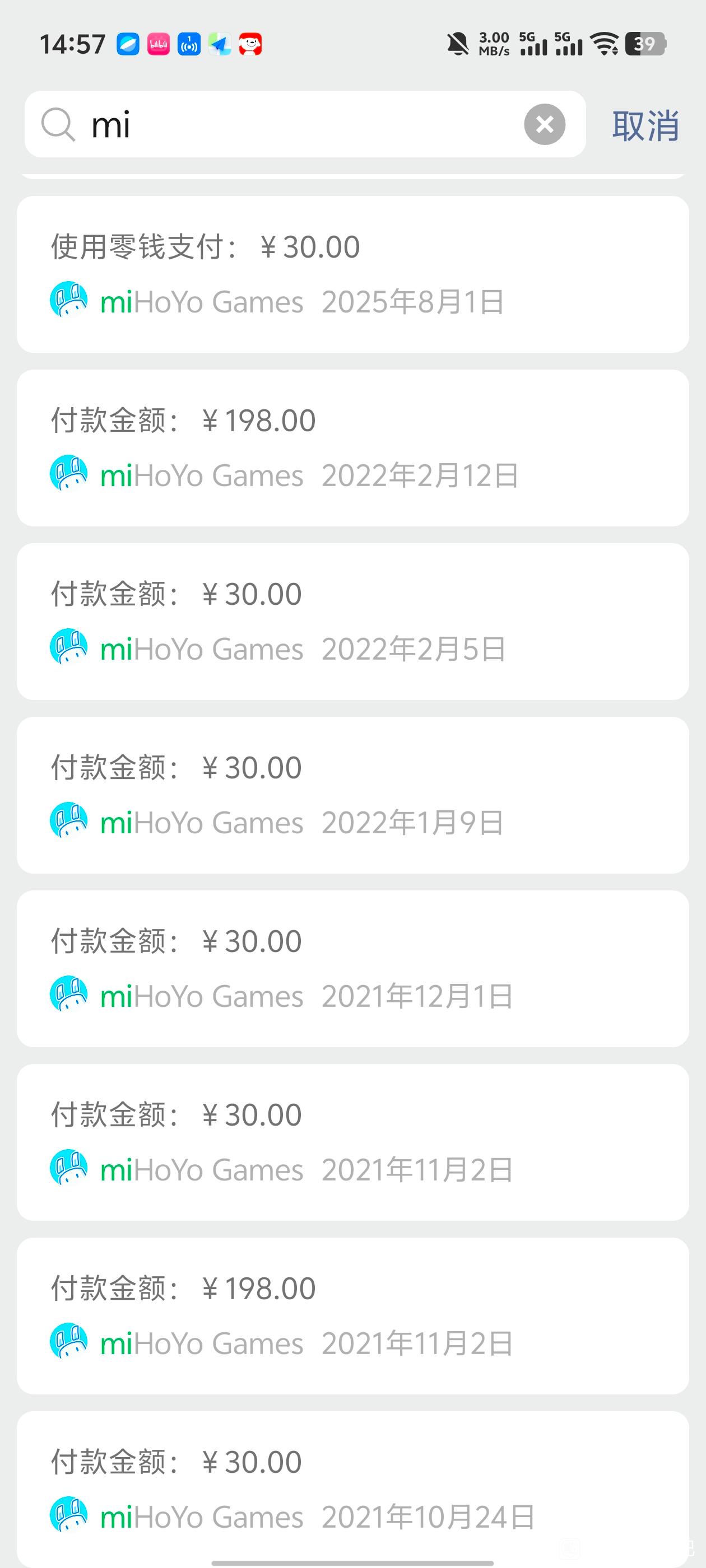
Task: Open the ¥30.00 payment from 2022年1月9日
Action: coord(352,795)
